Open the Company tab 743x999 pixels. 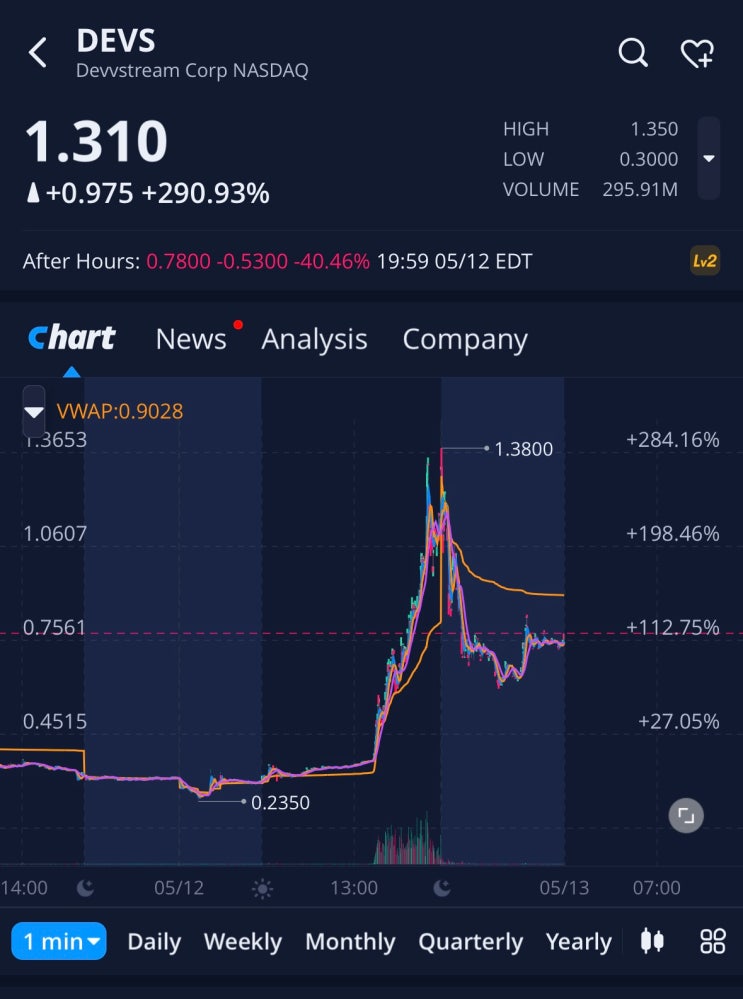click(465, 340)
